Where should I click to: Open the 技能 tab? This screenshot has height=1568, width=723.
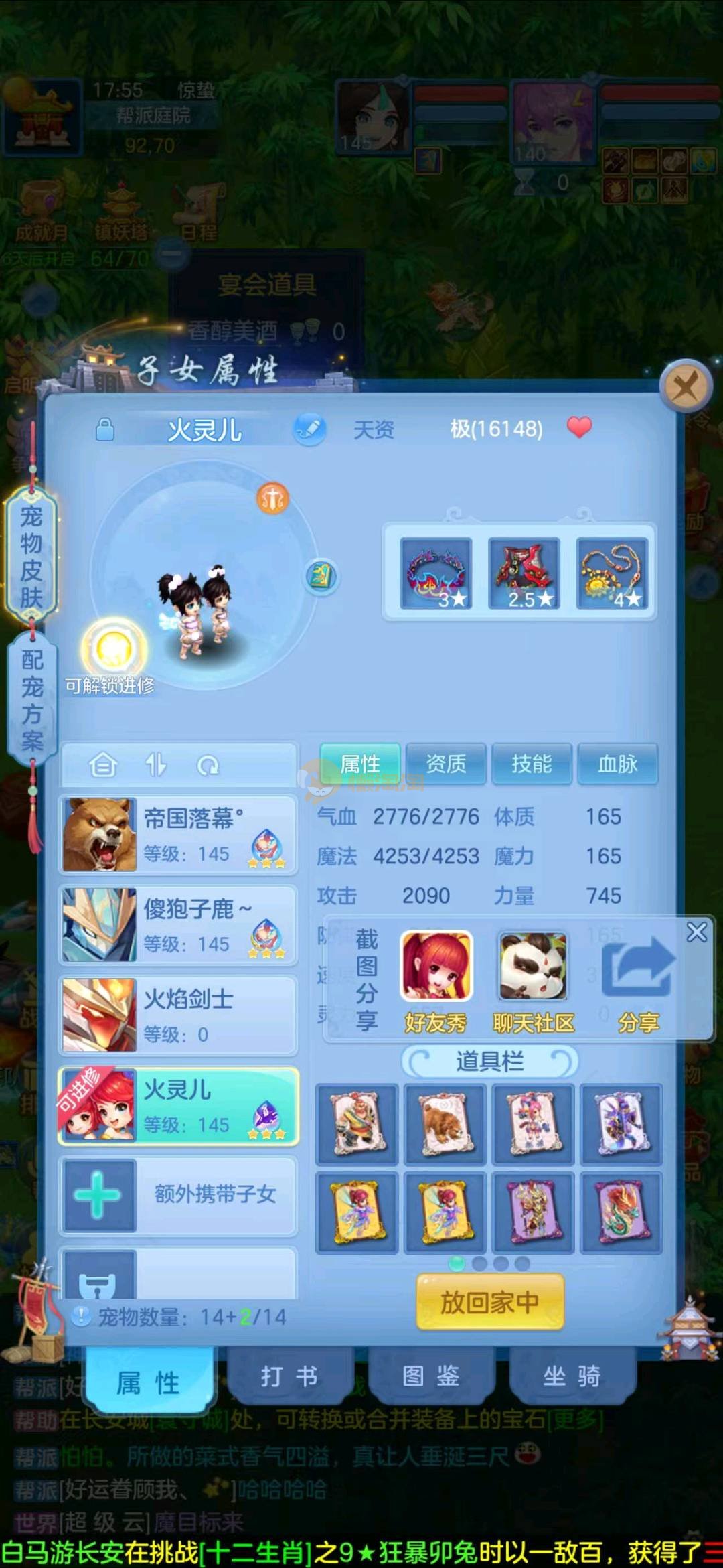click(x=532, y=764)
